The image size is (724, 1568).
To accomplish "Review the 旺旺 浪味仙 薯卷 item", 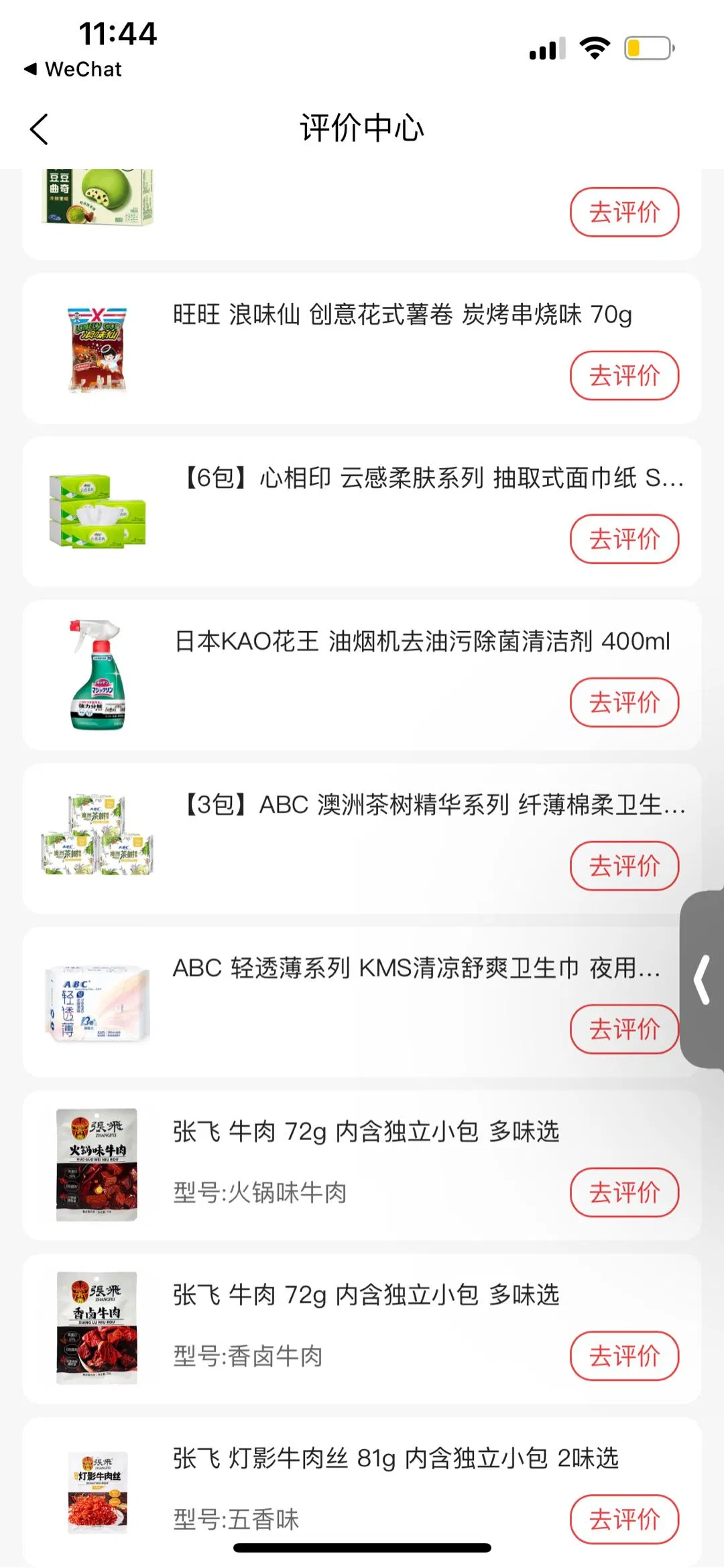I will [x=624, y=376].
